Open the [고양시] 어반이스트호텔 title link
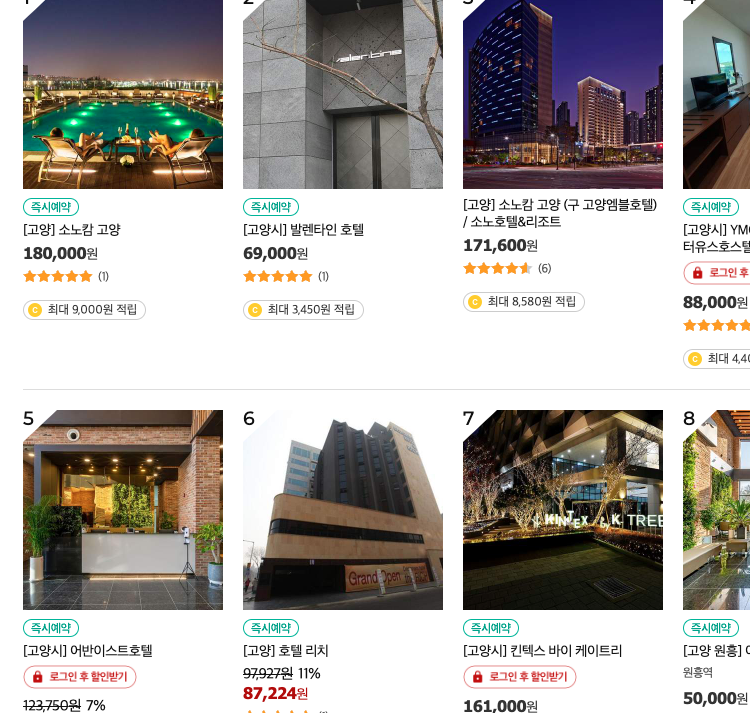Image resolution: width=750 pixels, height=713 pixels. 88,651
